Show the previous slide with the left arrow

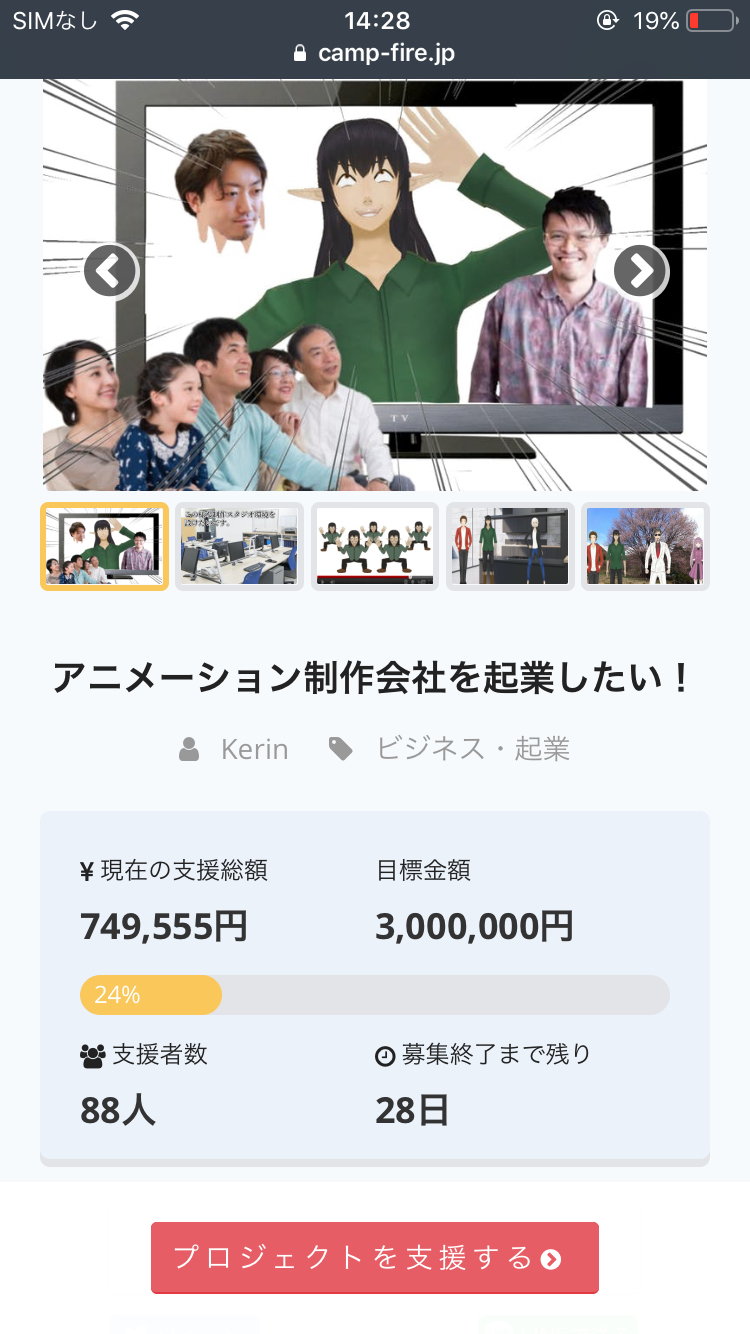coord(110,270)
